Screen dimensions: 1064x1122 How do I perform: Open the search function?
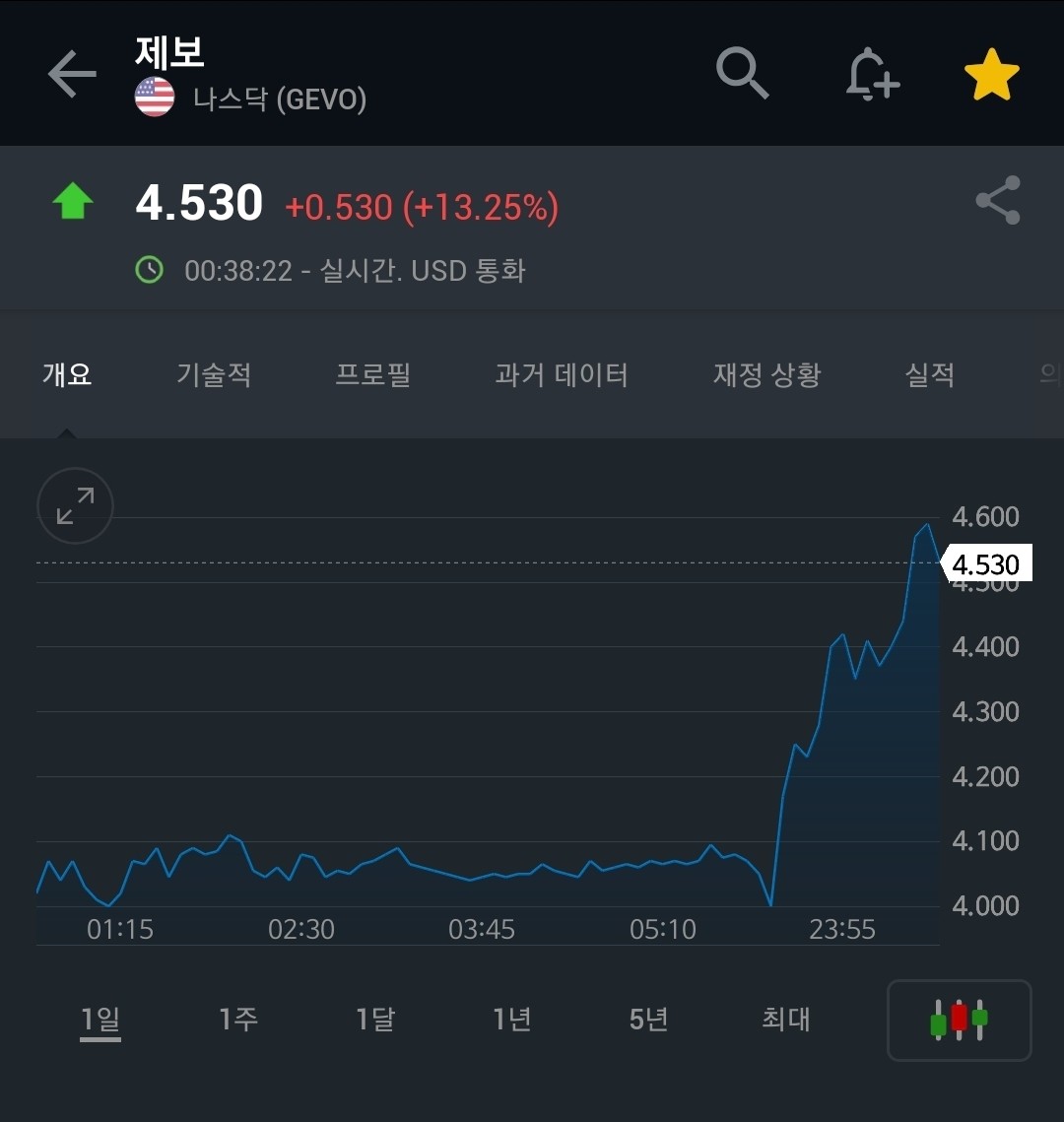pyautogui.click(x=743, y=73)
